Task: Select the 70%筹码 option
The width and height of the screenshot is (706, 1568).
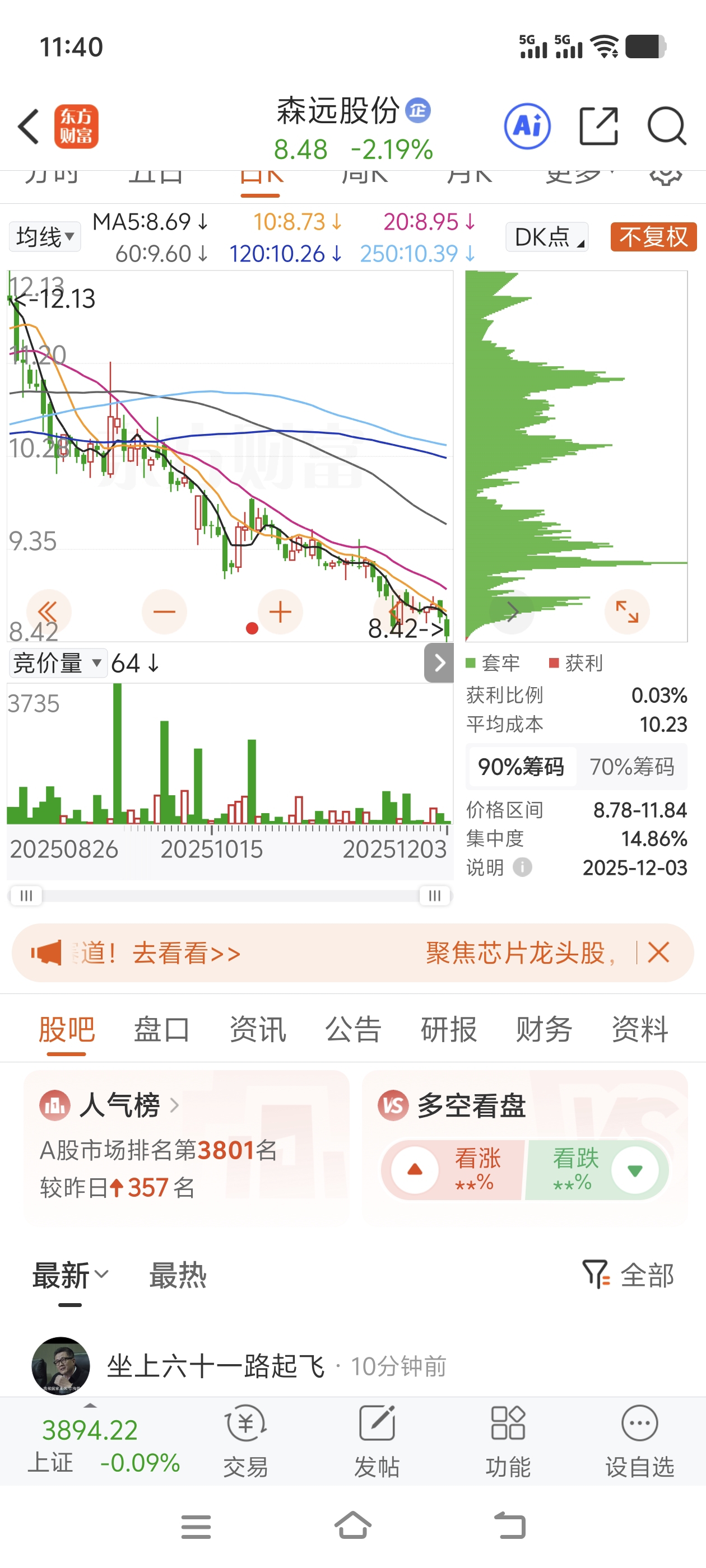Action: click(631, 767)
